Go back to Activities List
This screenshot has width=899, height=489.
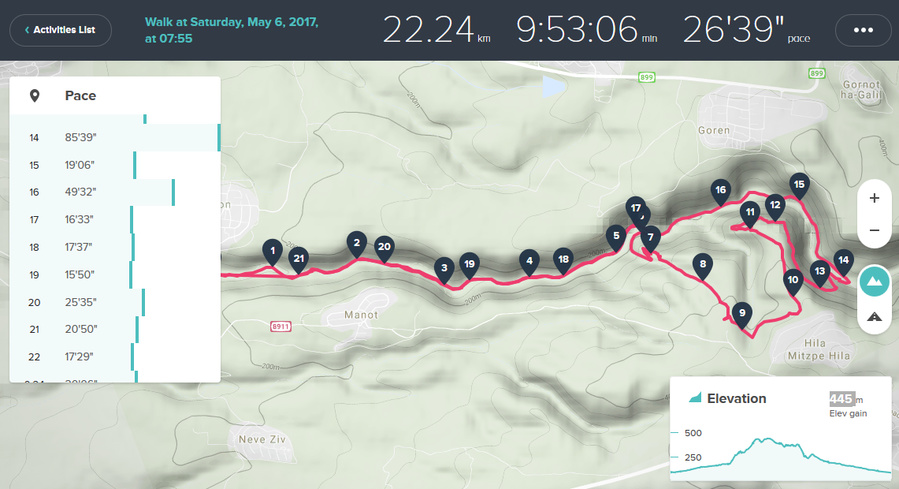click(x=60, y=30)
